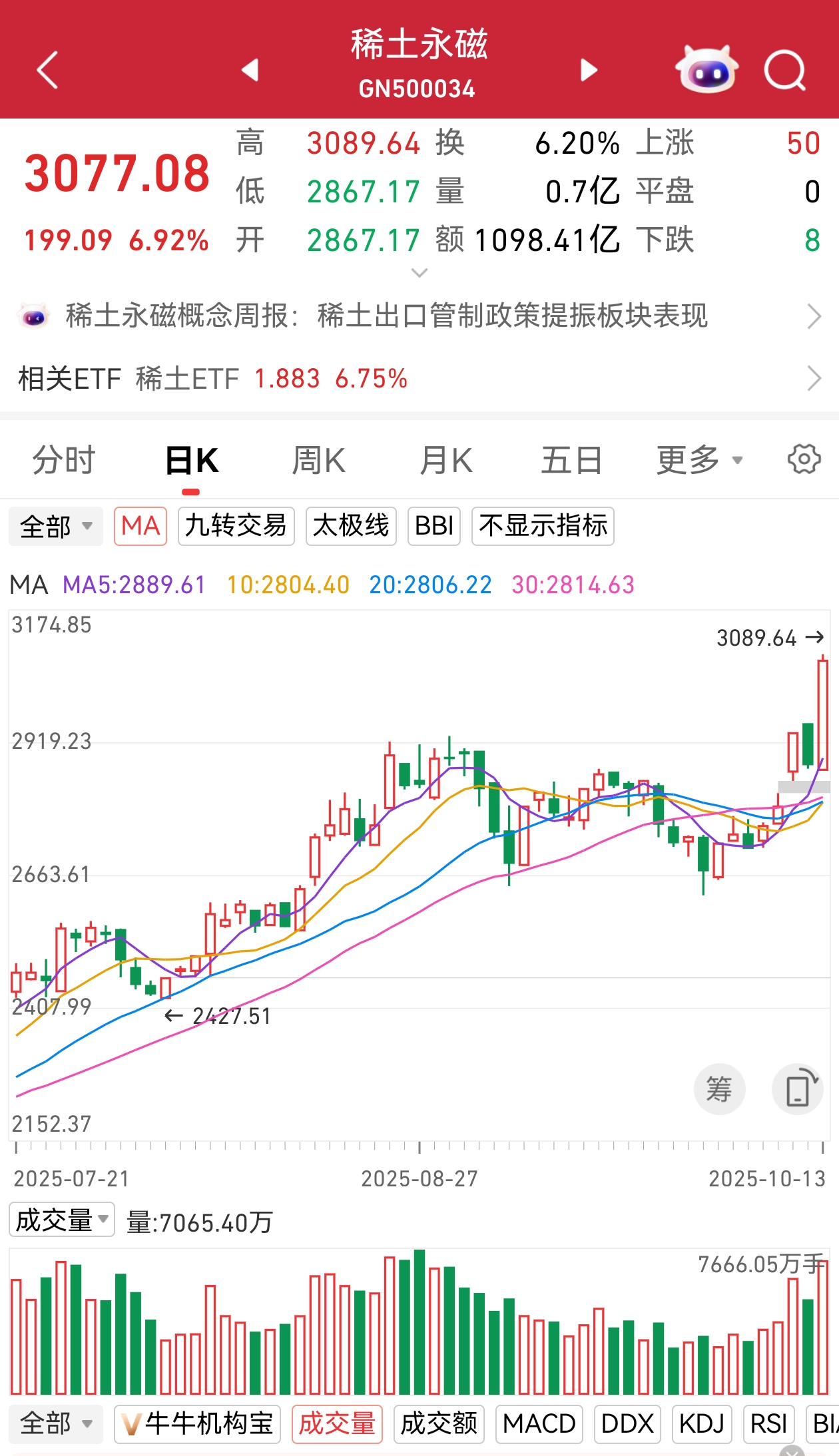Image resolution: width=839 pixels, height=1456 pixels.
Task: Expand more quote details with down chevron
Action: click(x=419, y=273)
